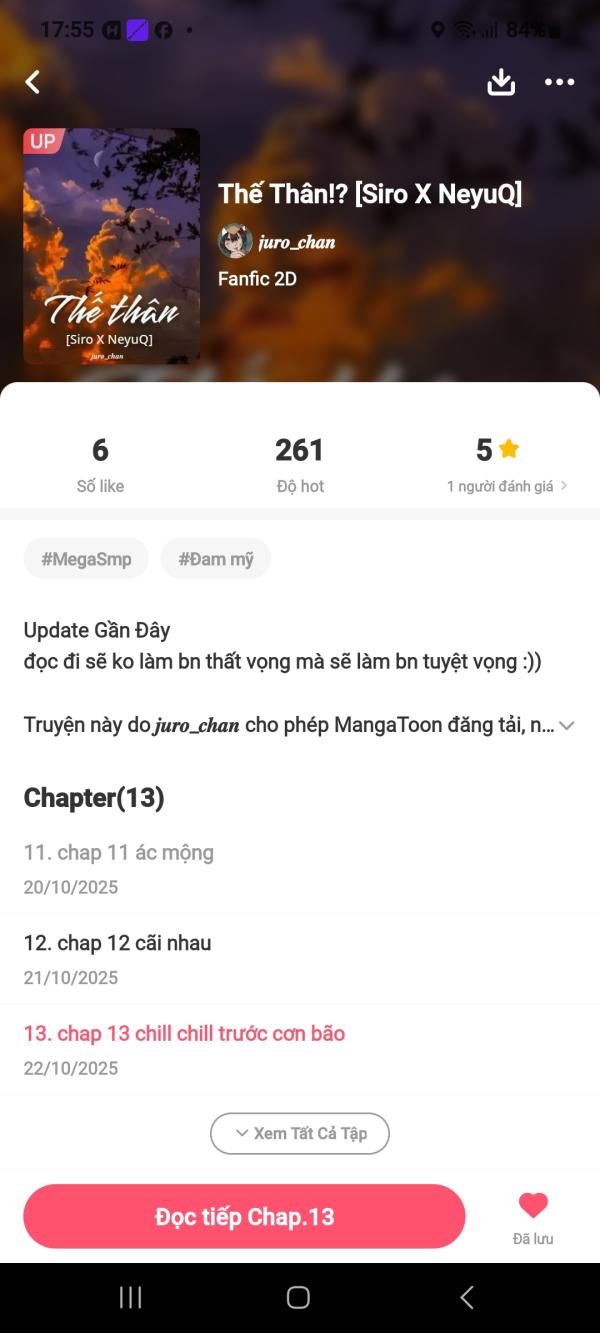The height and width of the screenshot is (1333, 600).
Task: Open chapter 12 cãi nhau
Action: (118, 943)
